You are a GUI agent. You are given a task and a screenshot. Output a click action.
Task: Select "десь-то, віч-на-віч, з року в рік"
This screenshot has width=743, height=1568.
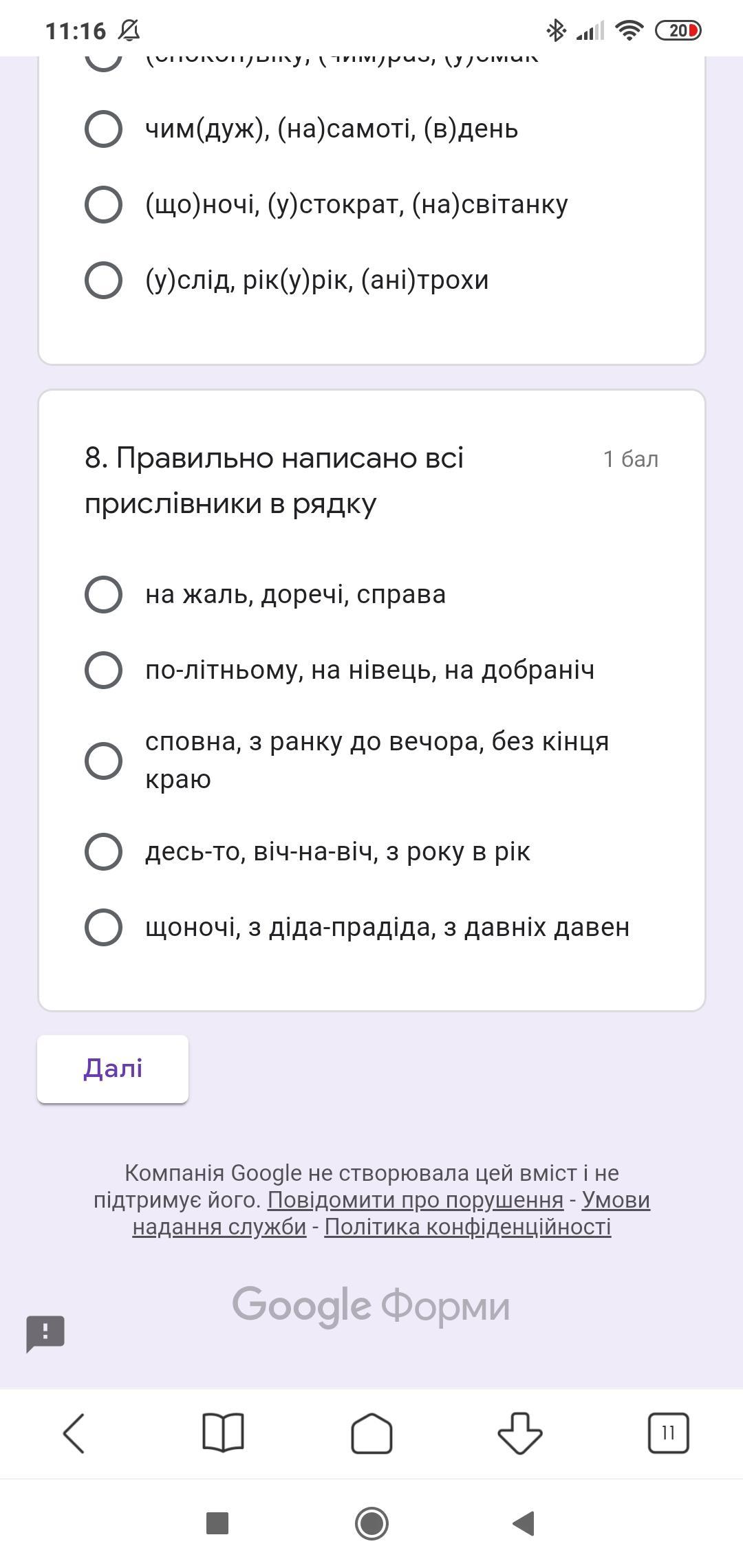(103, 851)
